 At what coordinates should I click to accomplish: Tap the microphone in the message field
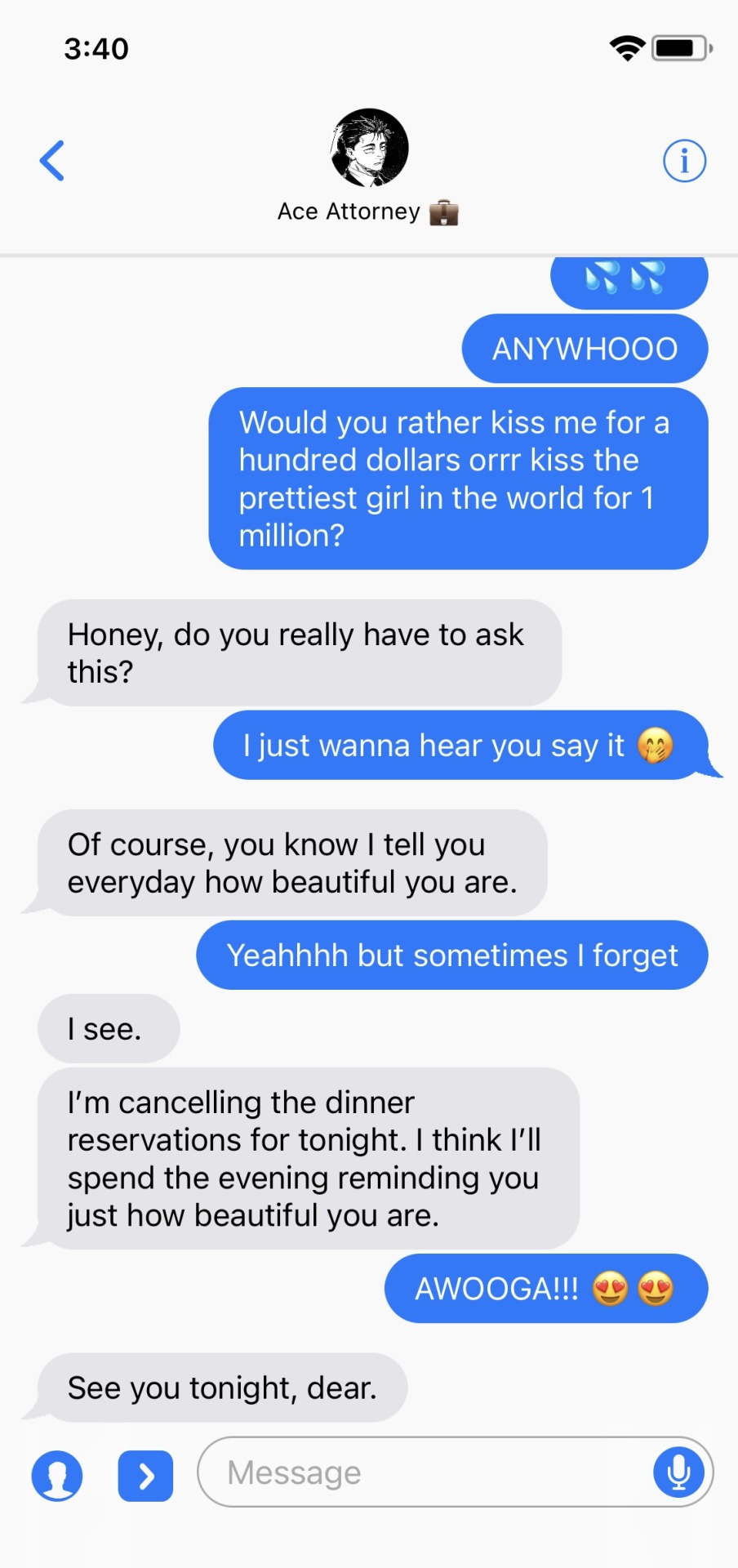click(x=678, y=1472)
